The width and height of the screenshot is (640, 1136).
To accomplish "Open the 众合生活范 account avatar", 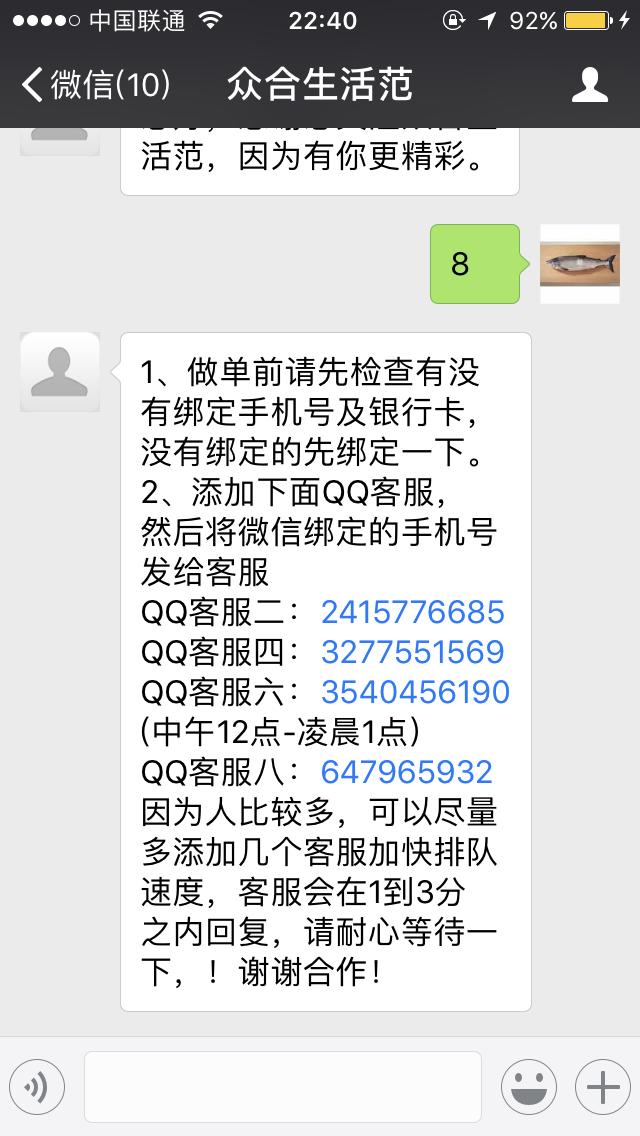I will 60,372.
